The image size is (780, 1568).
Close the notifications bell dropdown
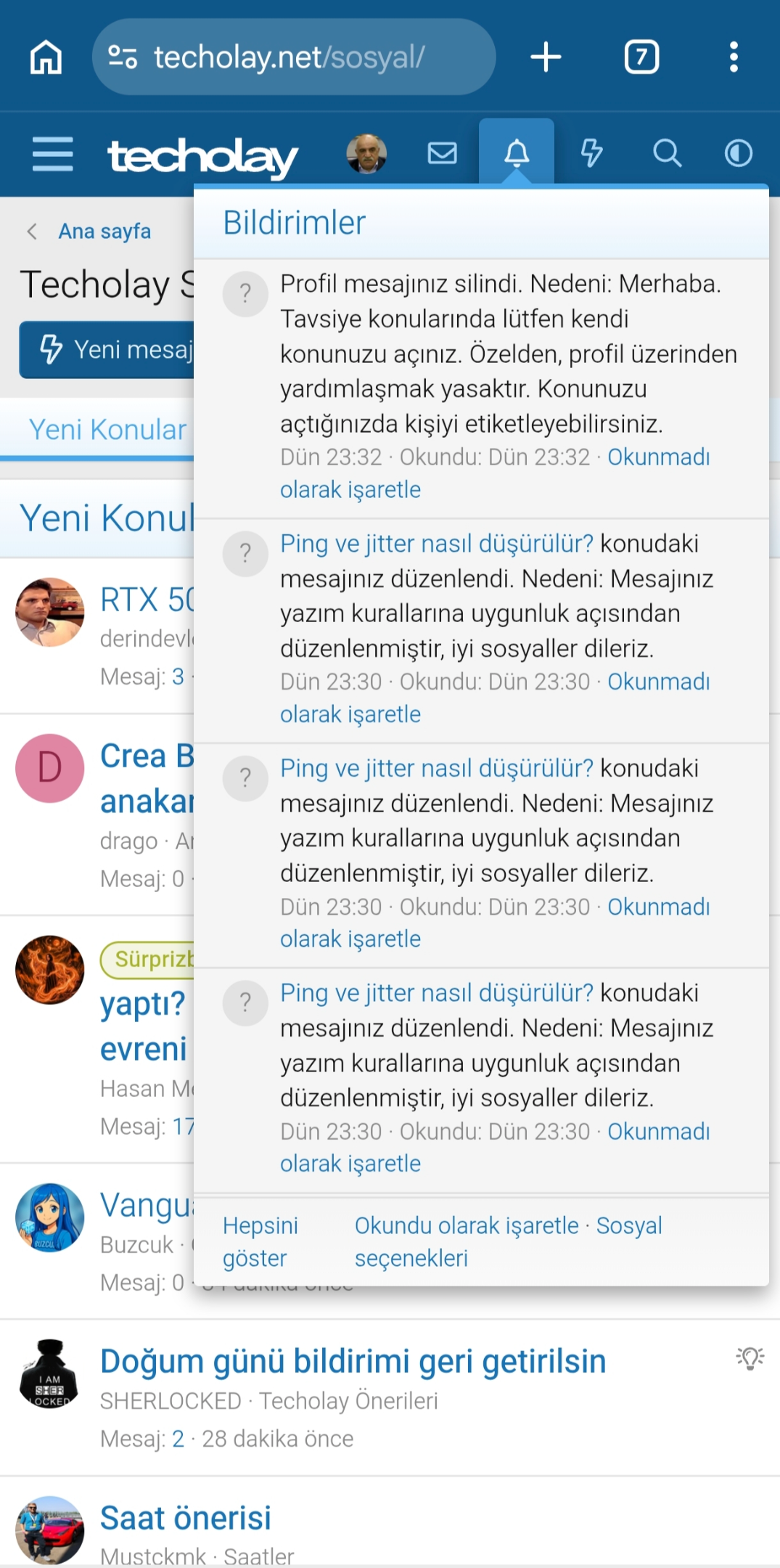coord(517,153)
